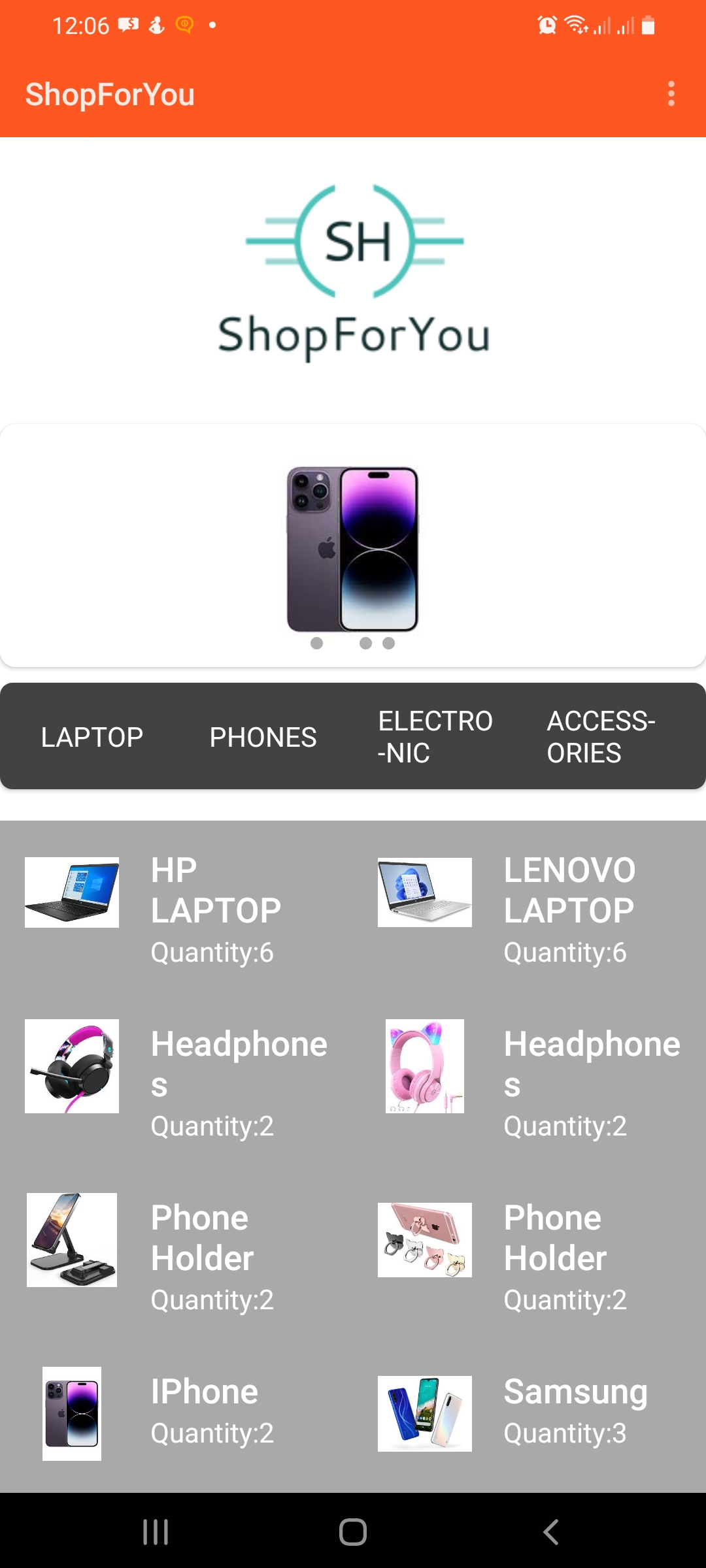This screenshot has height=1568, width=706.
Task: Switch to the PHONES category tab
Action: [262, 736]
